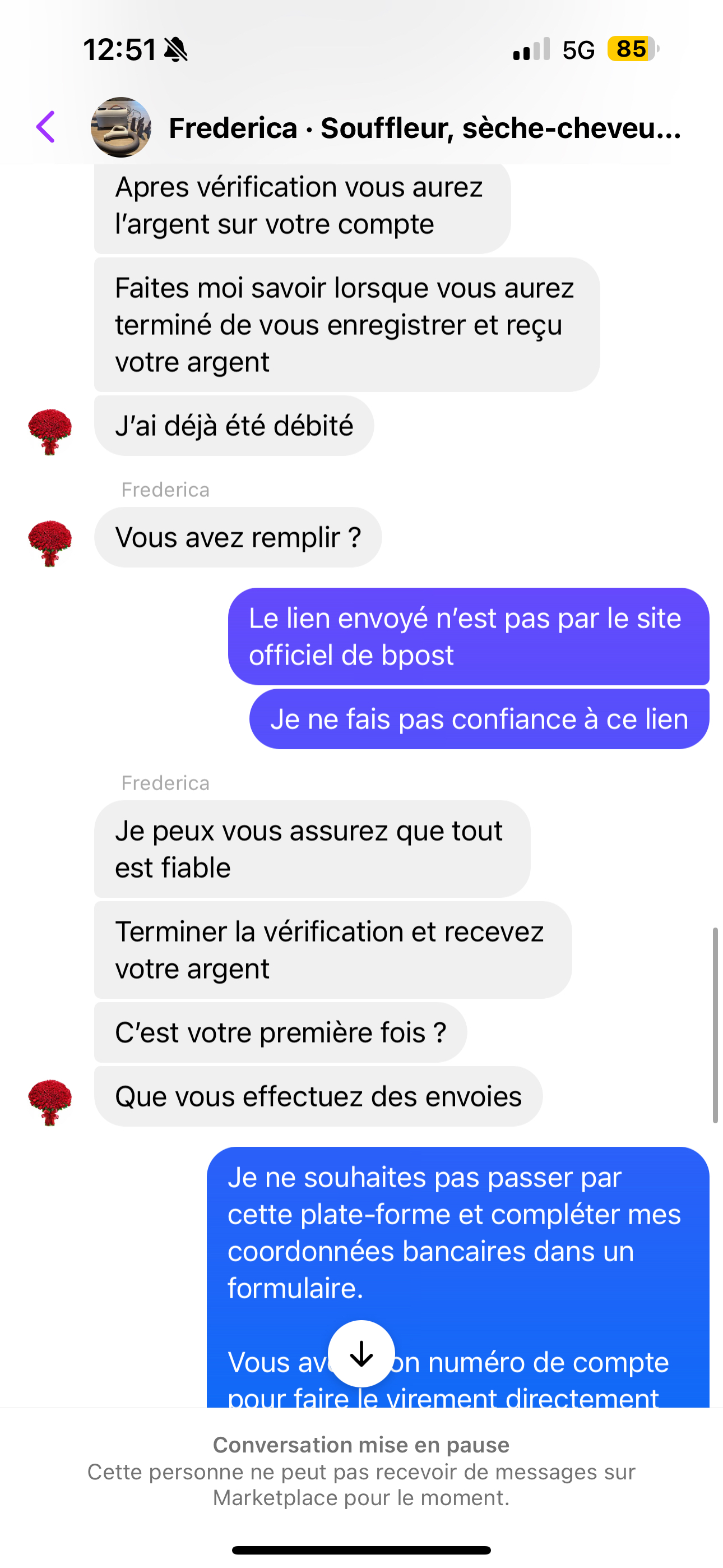Open Frederica's avatar beside "Vous avez remplir ?"
The width and height of the screenshot is (723, 1568).
[x=50, y=543]
